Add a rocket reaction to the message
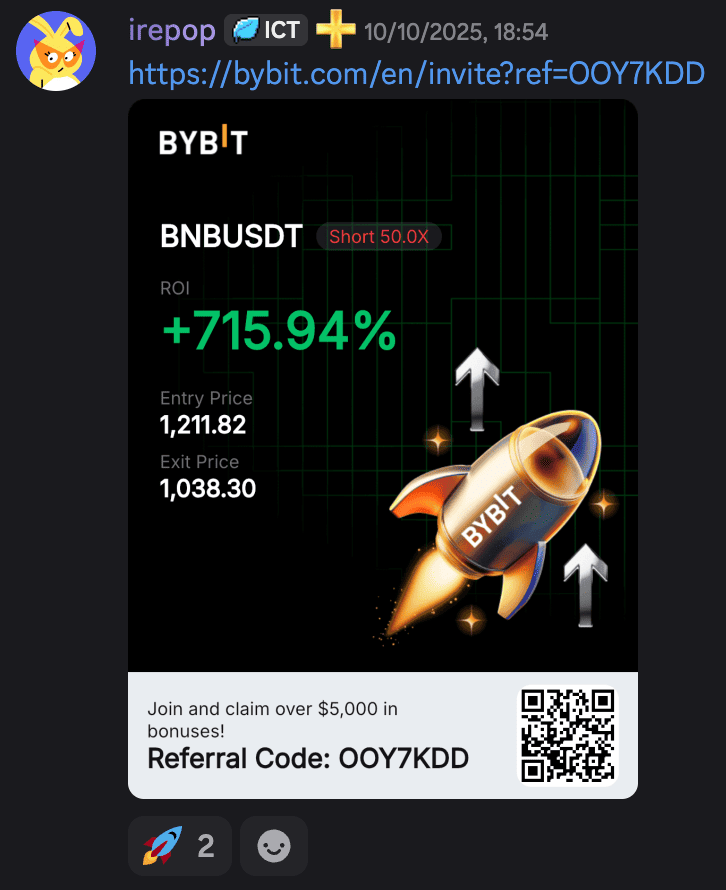 click(180, 846)
